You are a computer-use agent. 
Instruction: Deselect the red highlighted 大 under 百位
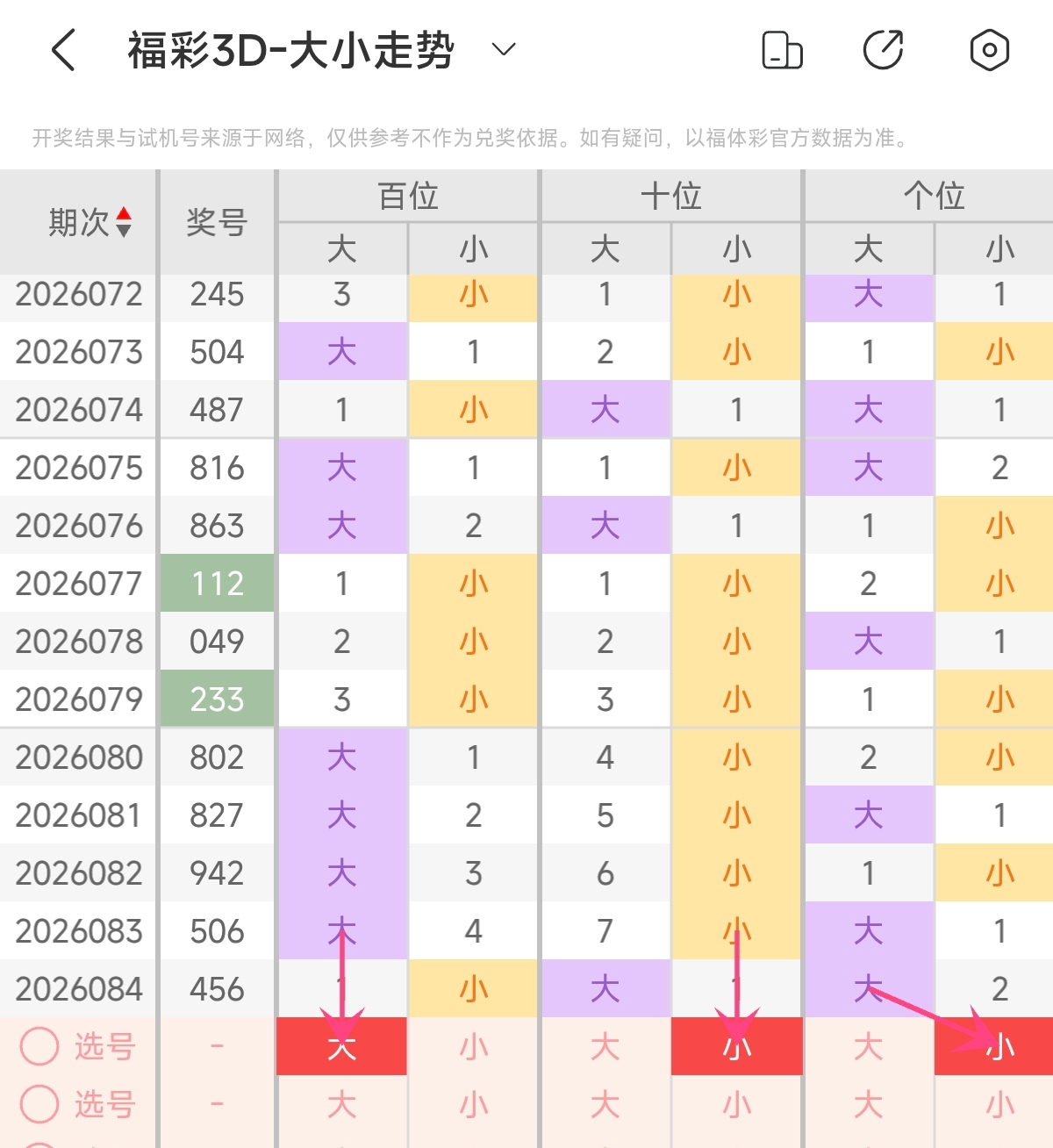point(341,1046)
